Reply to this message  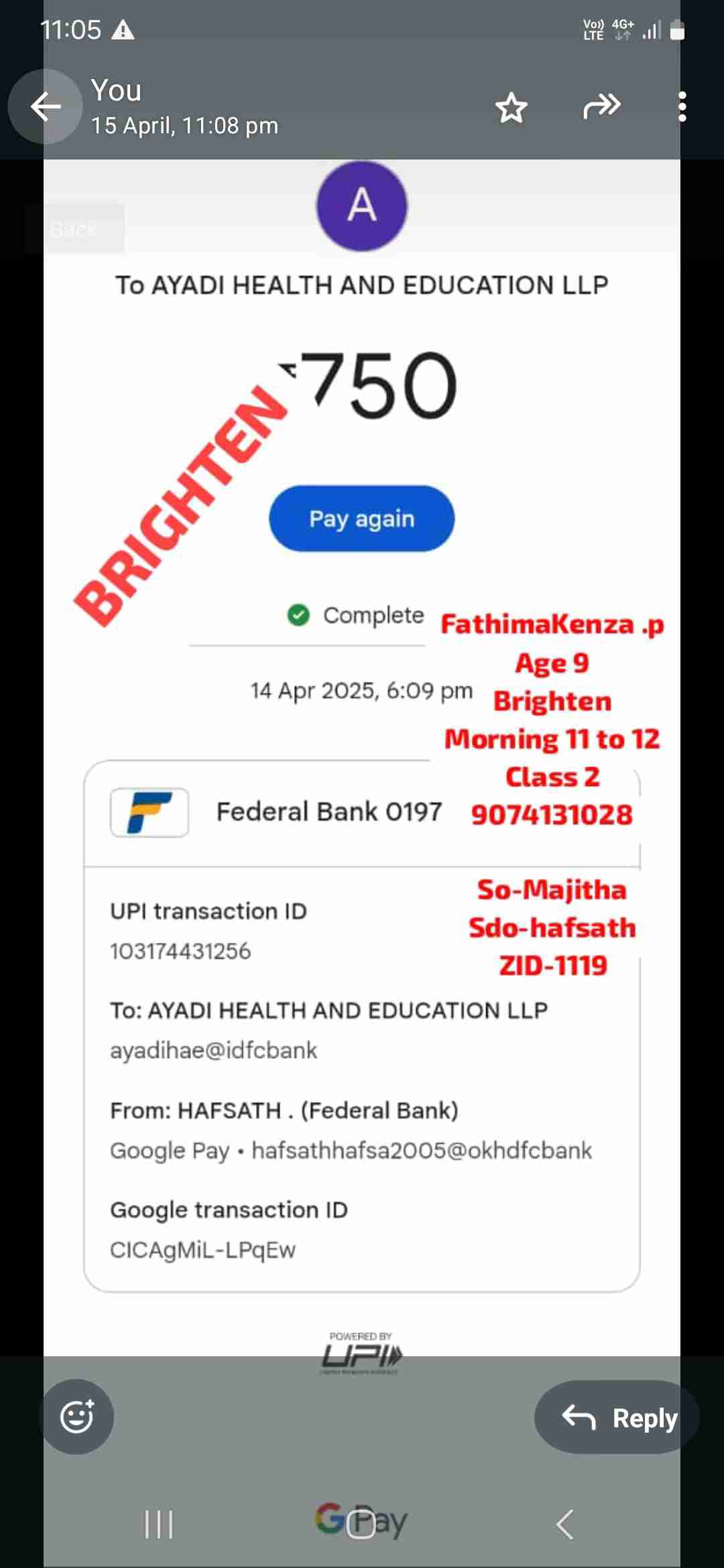point(618,1417)
